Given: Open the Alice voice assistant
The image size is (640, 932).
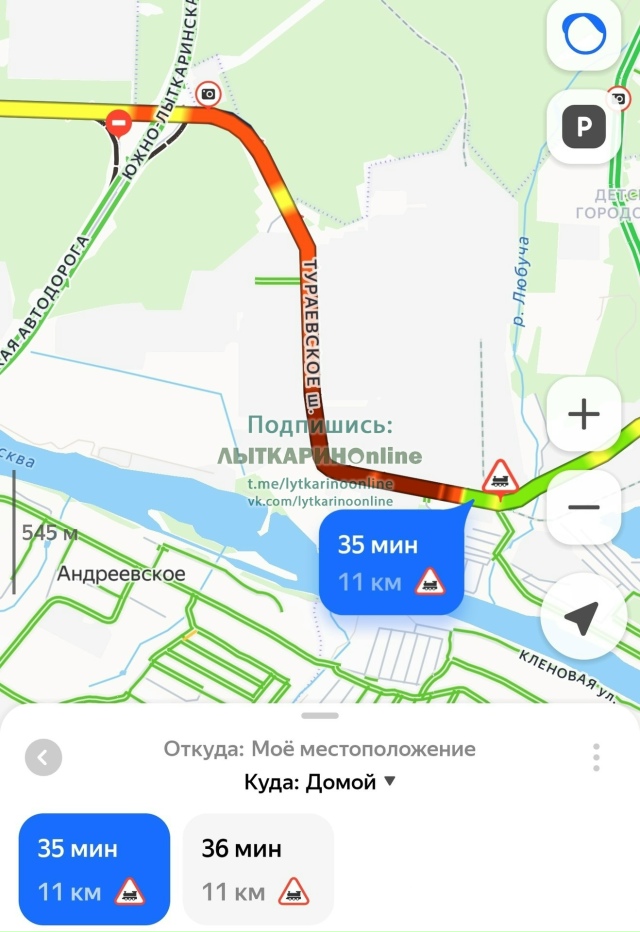Looking at the screenshot, I should coord(584,35).
